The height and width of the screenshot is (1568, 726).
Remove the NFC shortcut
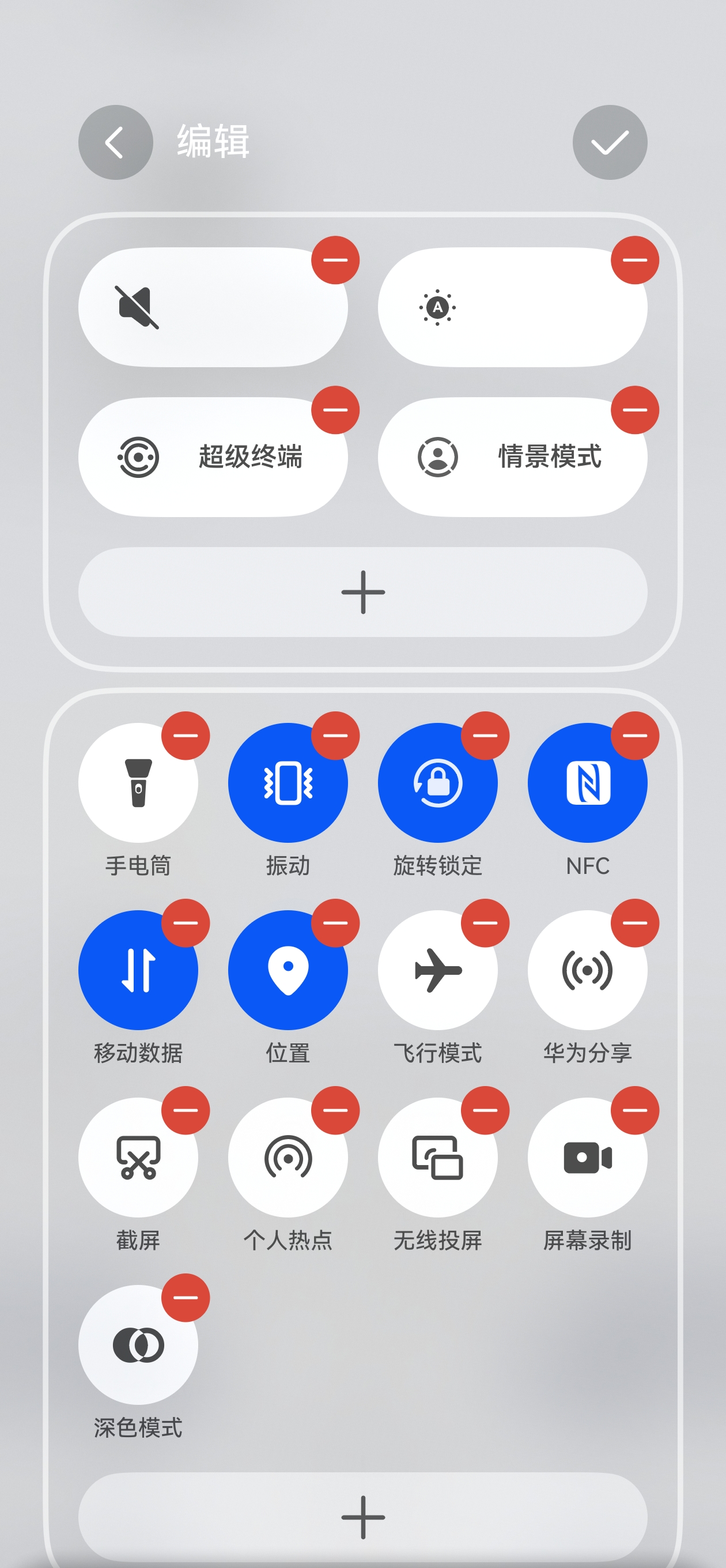tap(634, 736)
